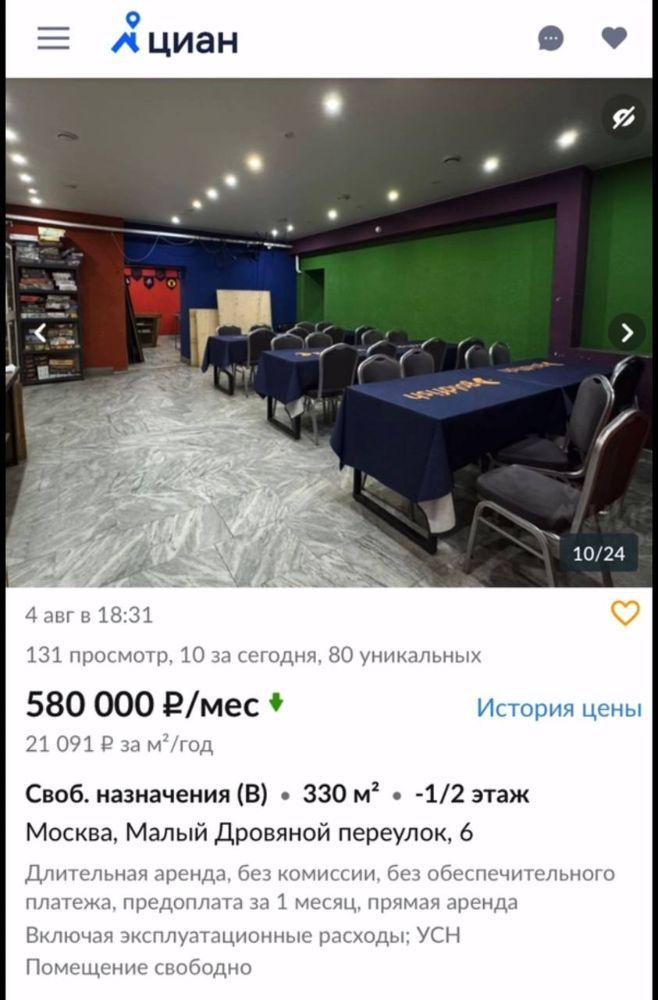This screenshot has height=1000, width=658.
Task: Open favorites heart in header
Action: coord(614,38)
